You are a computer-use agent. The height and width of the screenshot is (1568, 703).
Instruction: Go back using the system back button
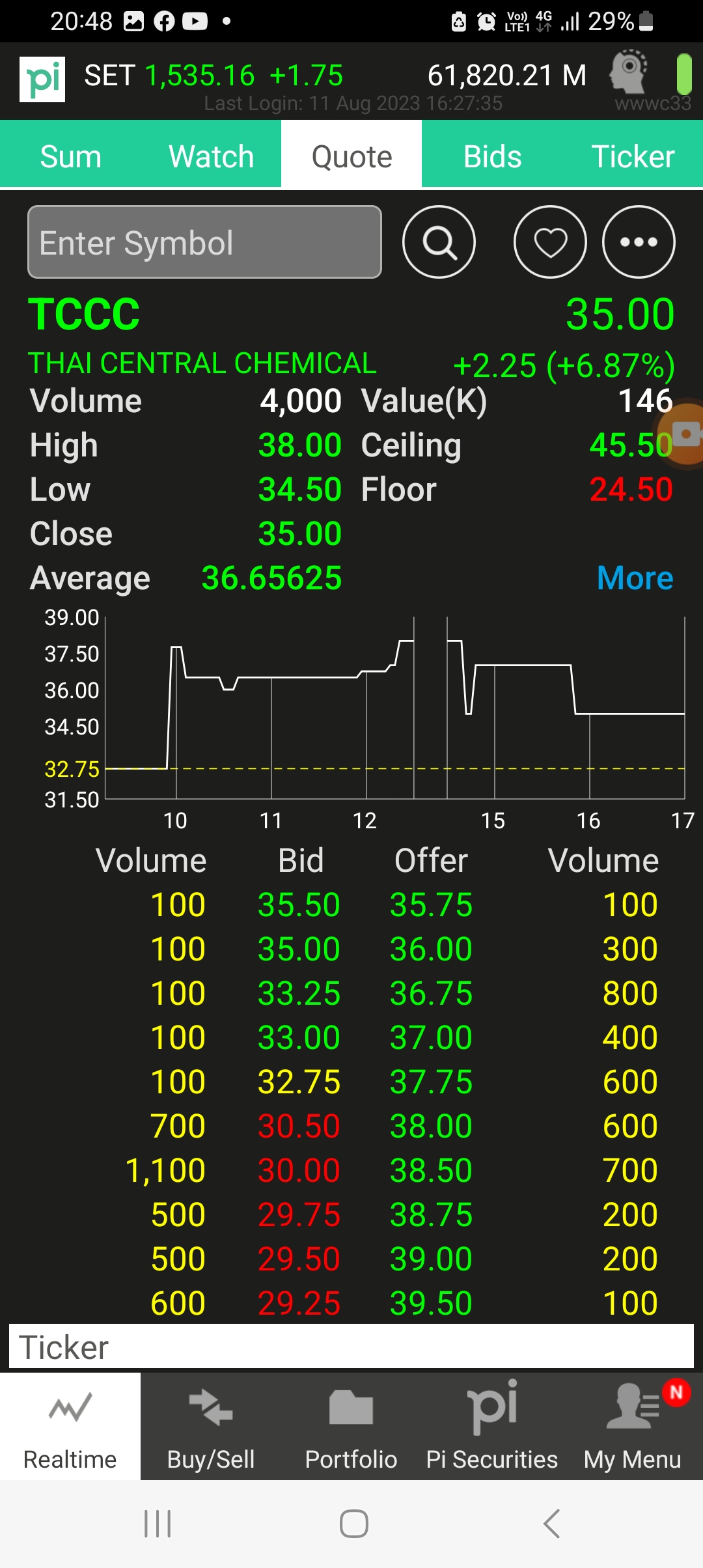551,1524
